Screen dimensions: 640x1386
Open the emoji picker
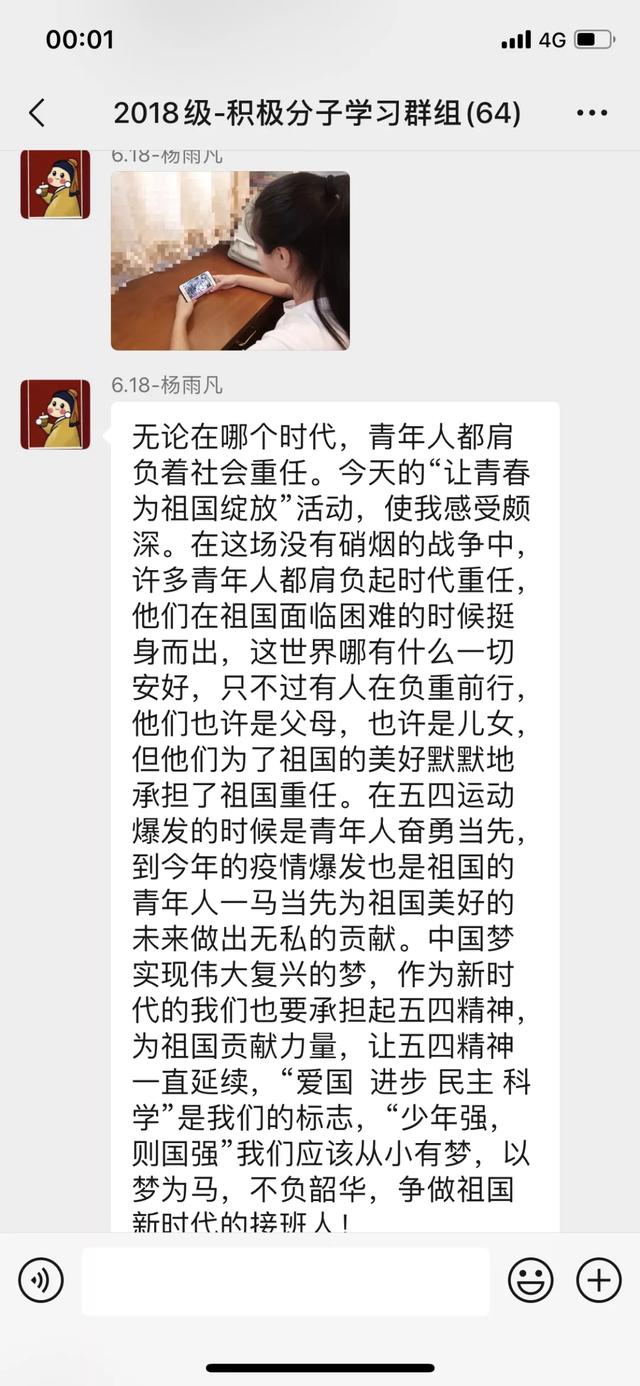tap(530, 1280)
